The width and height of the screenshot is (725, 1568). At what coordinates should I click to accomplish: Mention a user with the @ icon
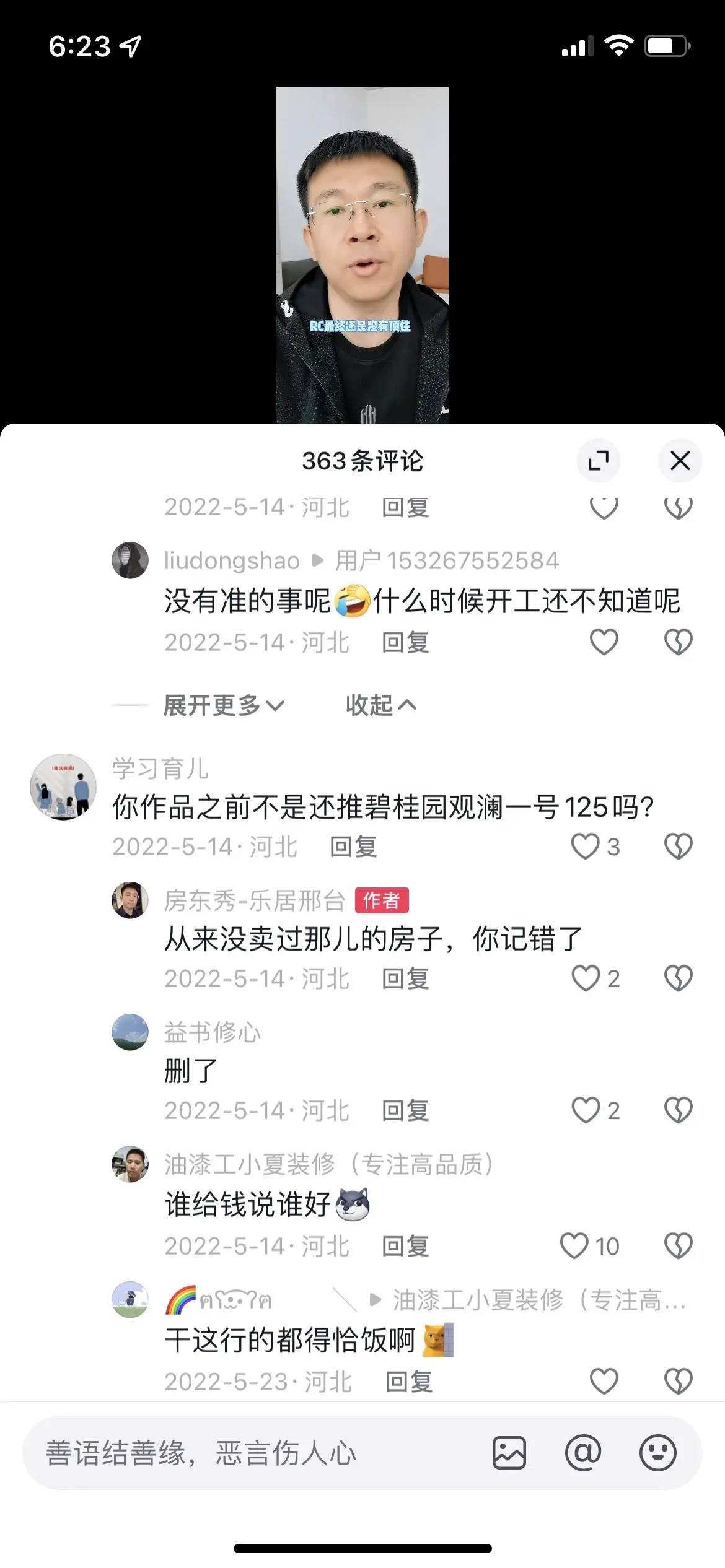tap(583, 1453)
